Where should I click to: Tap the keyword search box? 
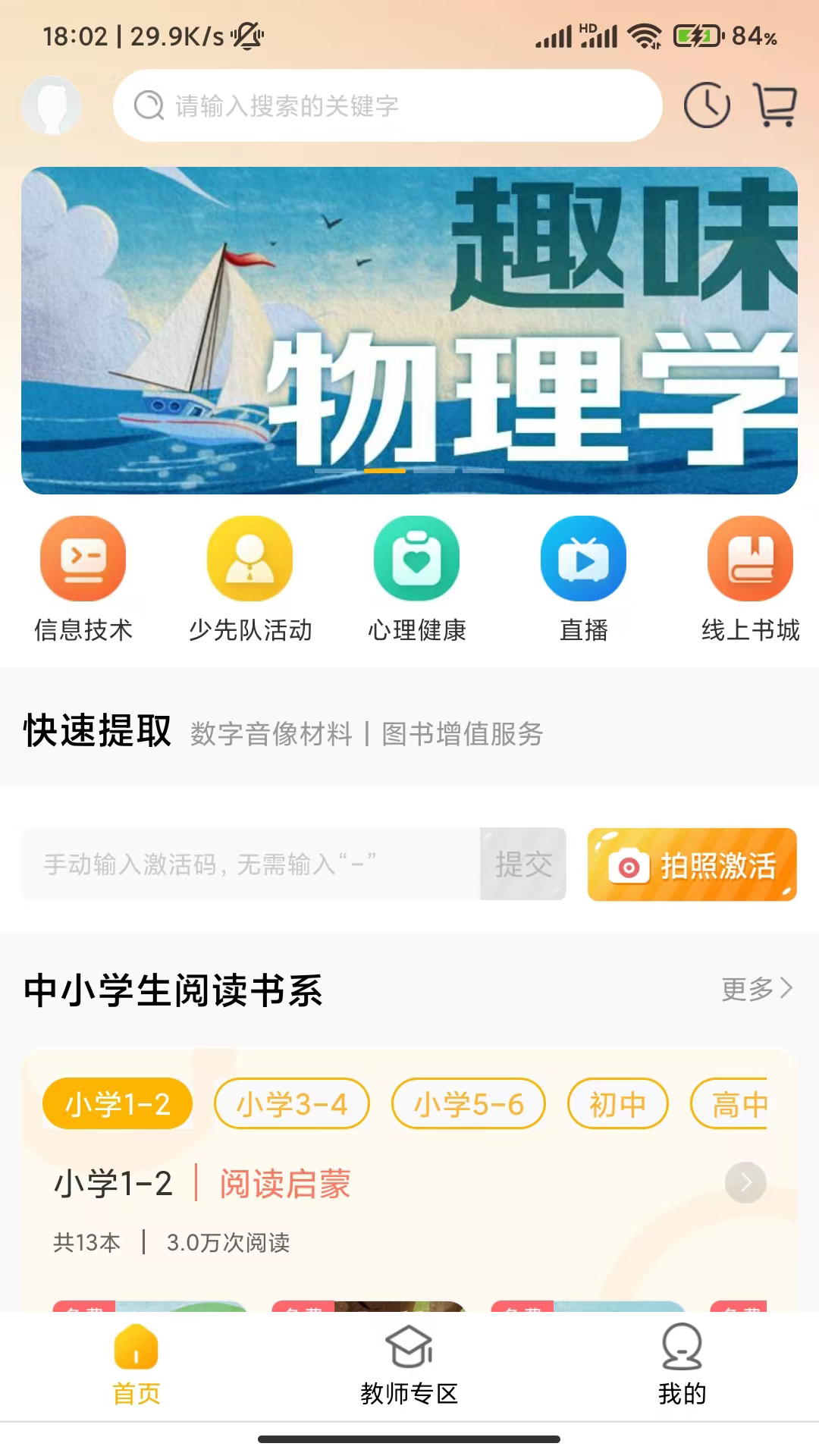[387, 105]
